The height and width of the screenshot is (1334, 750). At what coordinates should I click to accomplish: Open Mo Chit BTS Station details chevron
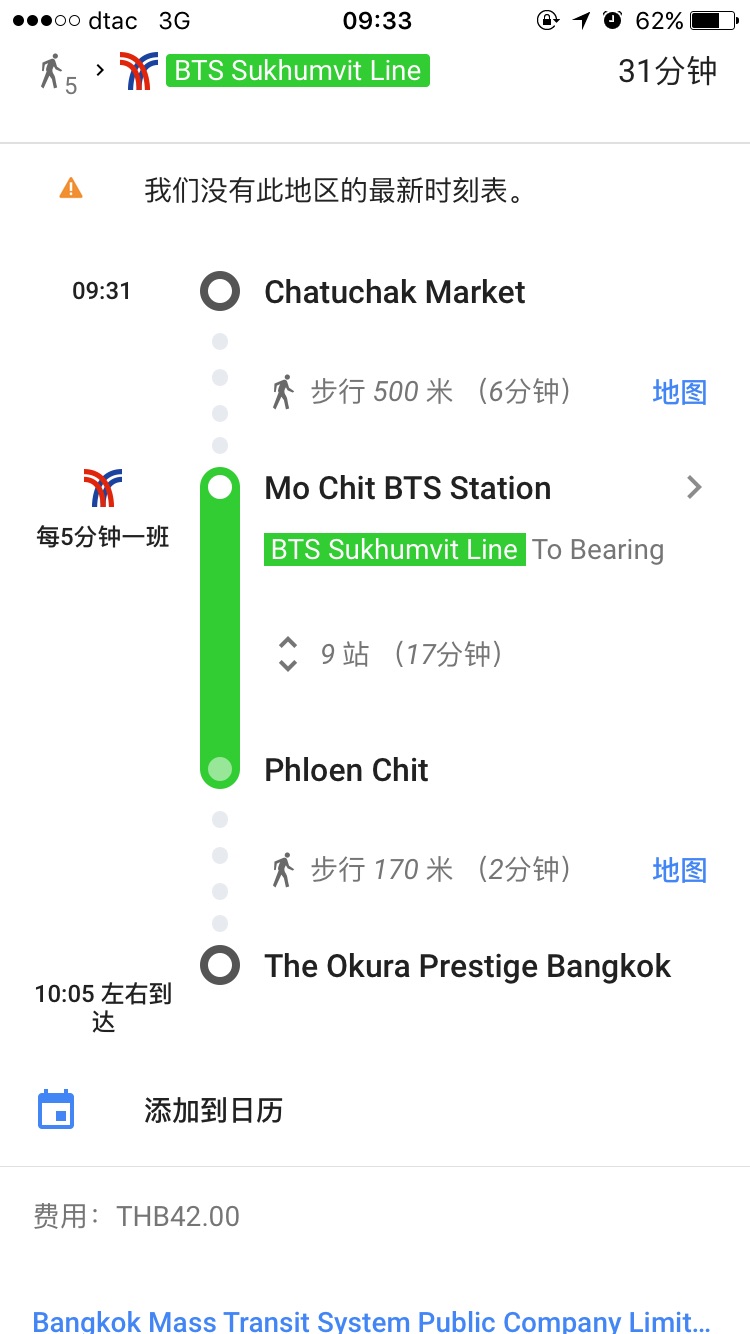coord(695,488)
